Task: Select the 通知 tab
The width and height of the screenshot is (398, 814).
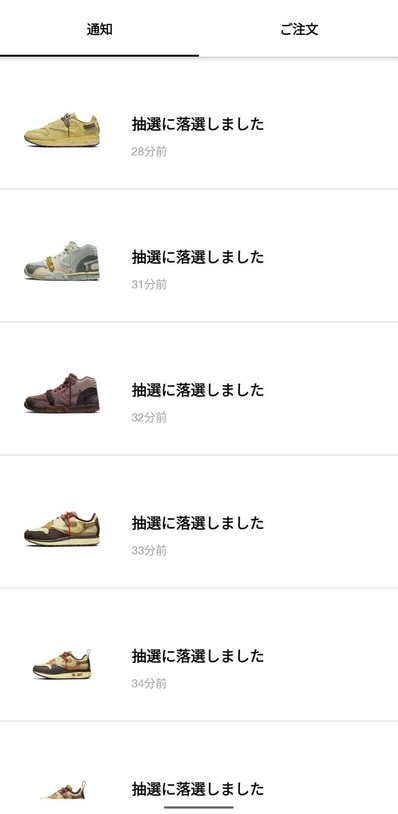Action: [99, 29]
